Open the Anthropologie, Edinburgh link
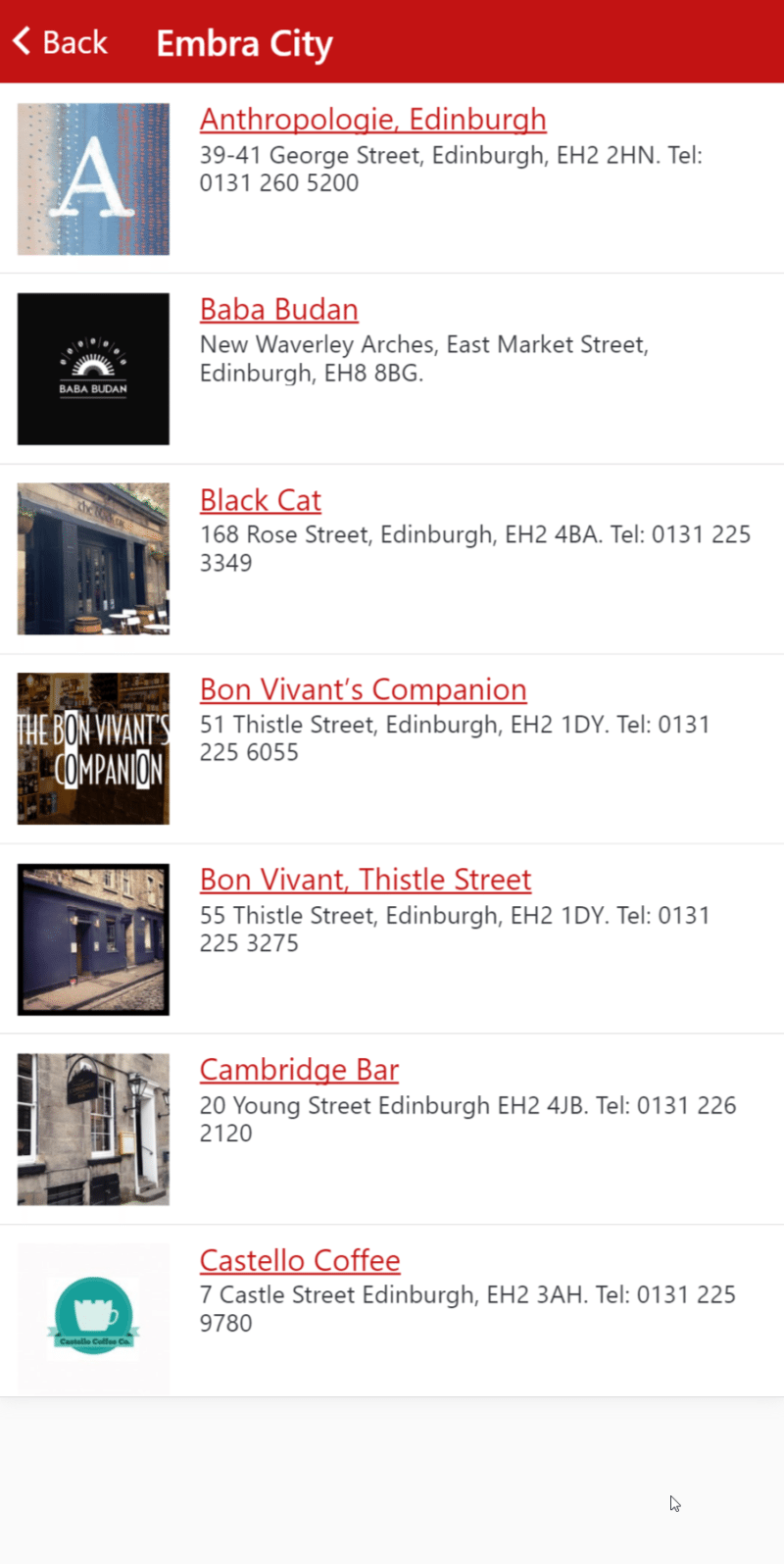This screenshot has width=784, height=1564. 373,120
